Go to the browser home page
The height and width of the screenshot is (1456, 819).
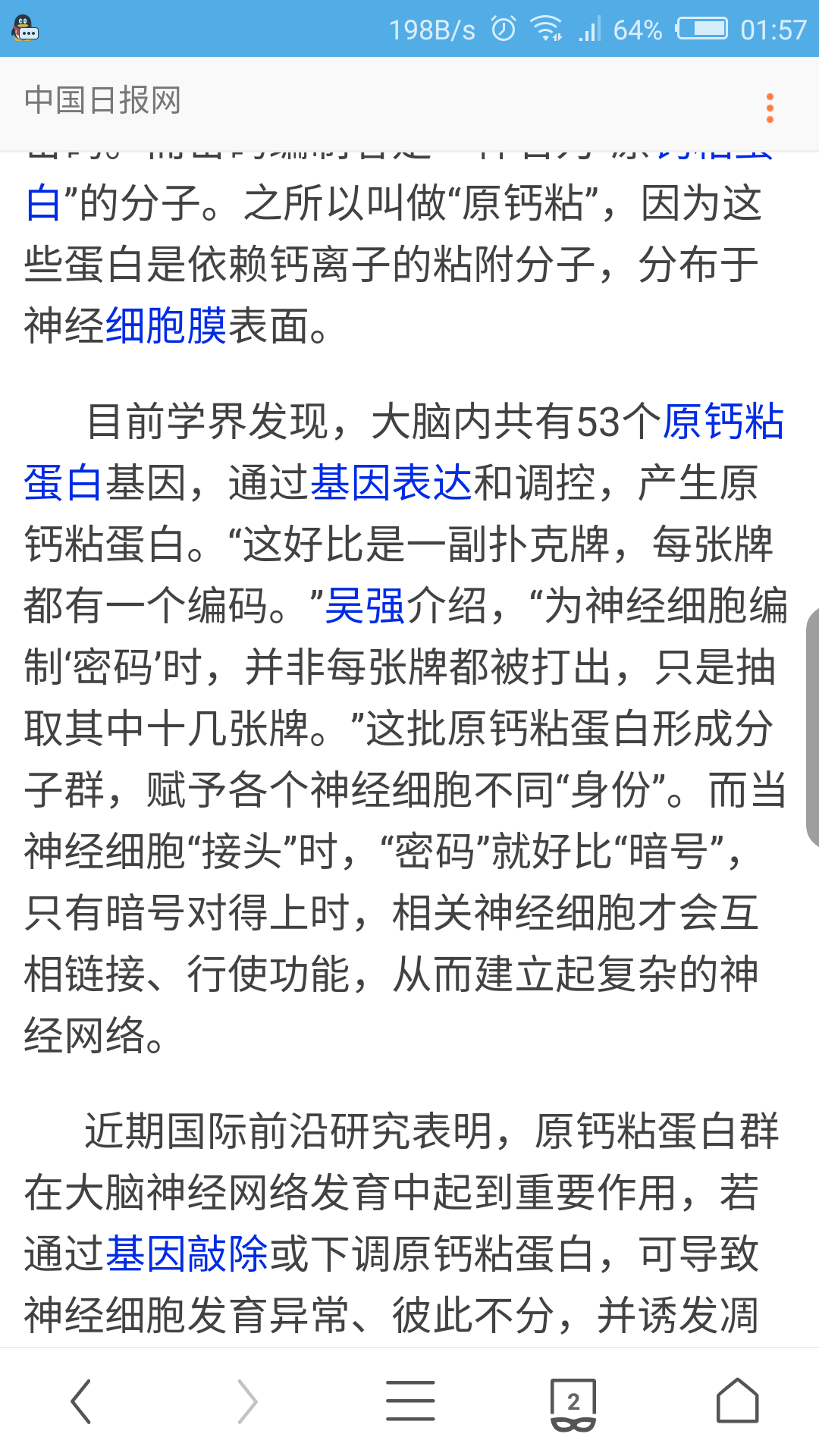(738, 1401)
